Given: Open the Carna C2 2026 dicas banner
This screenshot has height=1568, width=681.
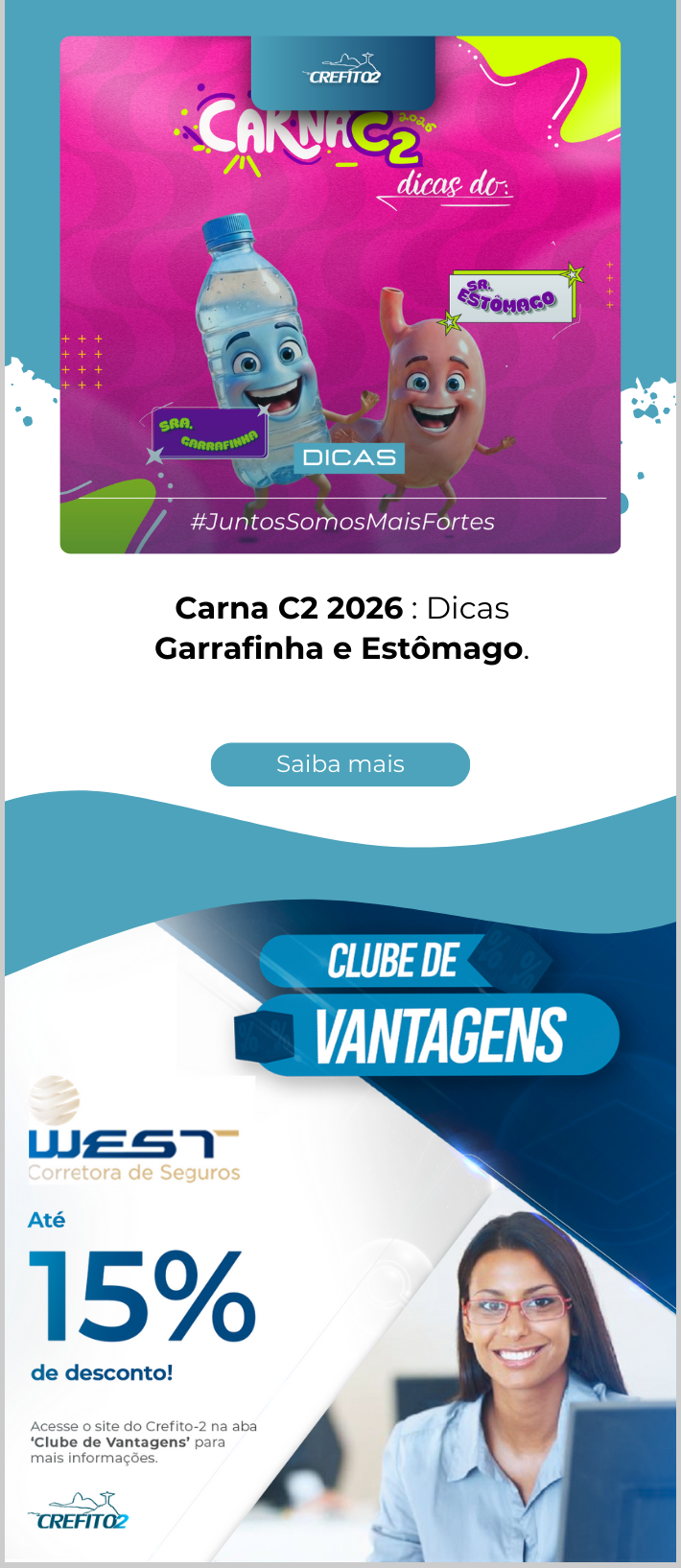Looking at the screenshot, I should tap(340, 294).
